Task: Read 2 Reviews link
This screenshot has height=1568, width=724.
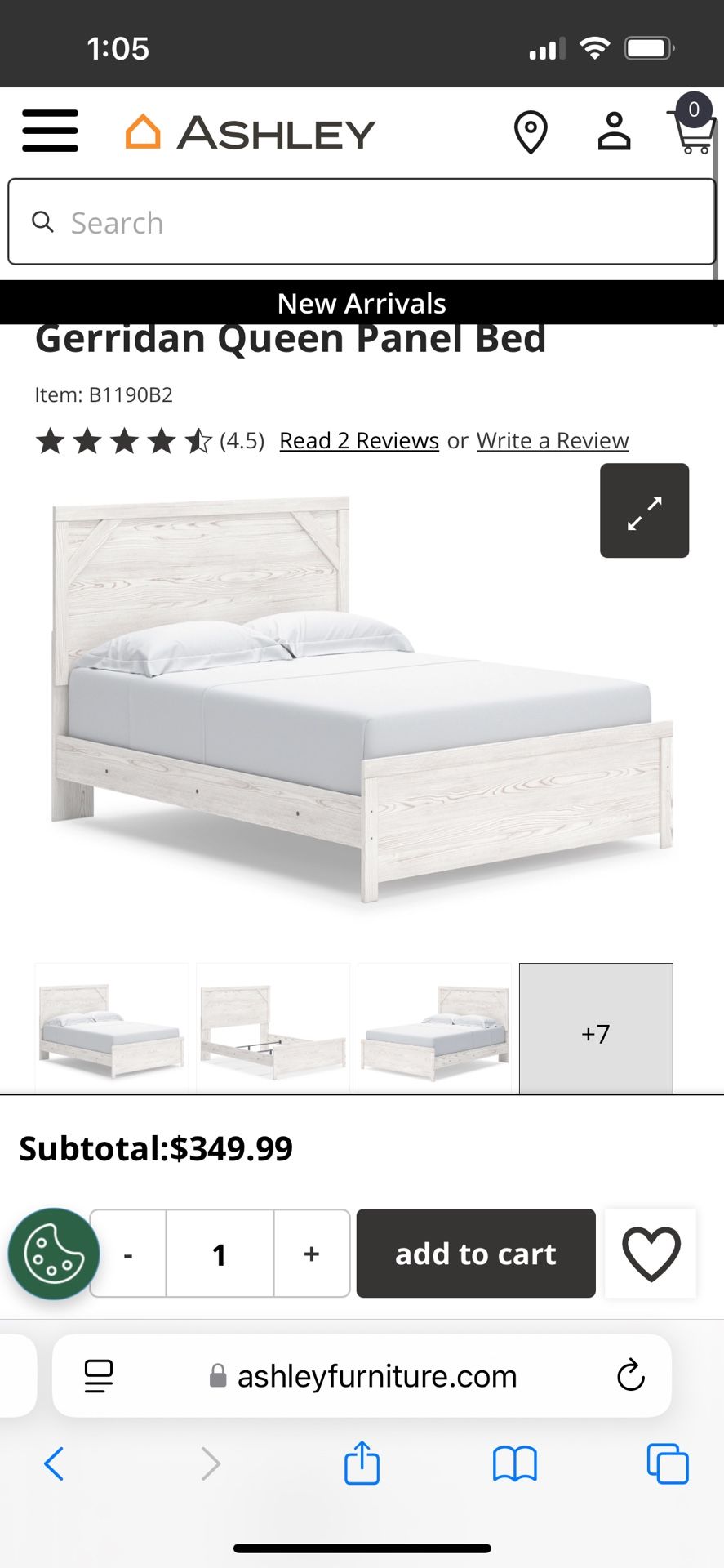Action: pyautogui.click(x=359, y=441)
